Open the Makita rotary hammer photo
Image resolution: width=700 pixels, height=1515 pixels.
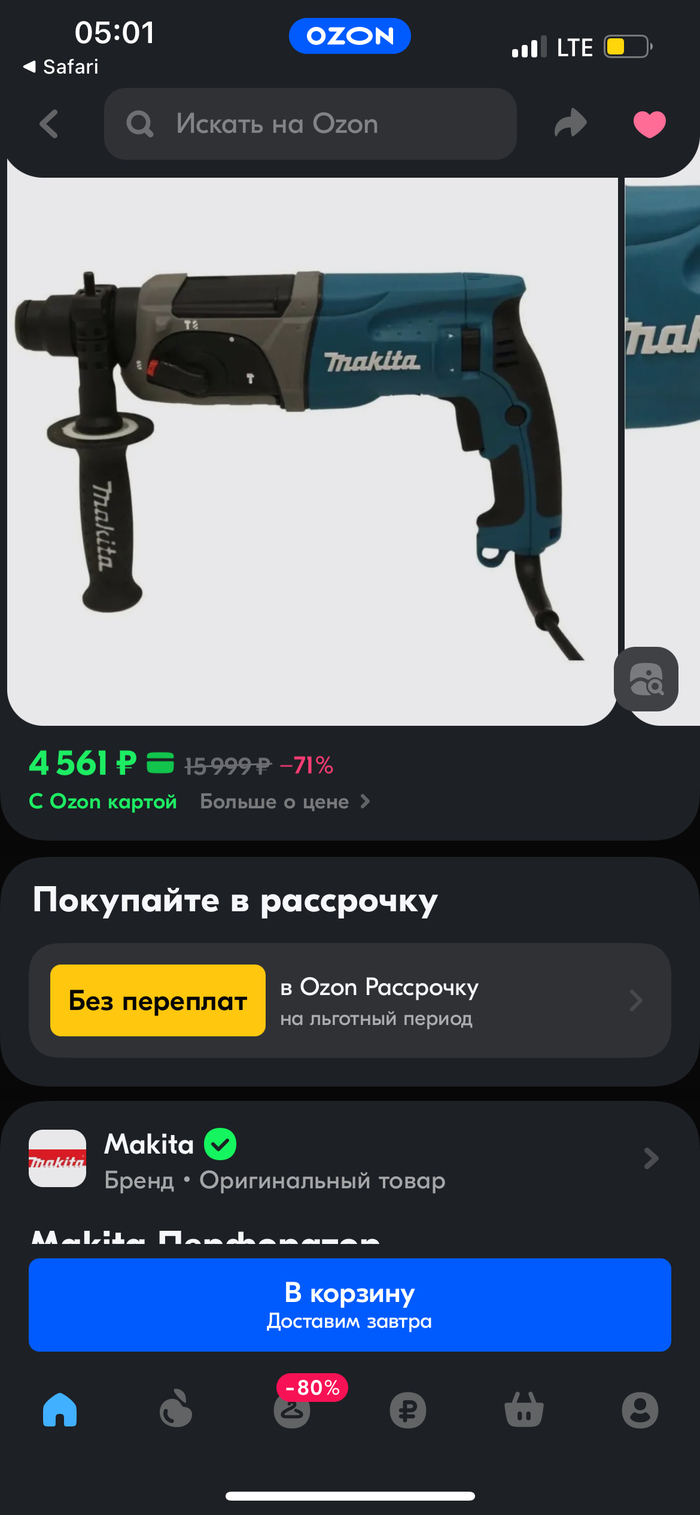tap(310, 450)
